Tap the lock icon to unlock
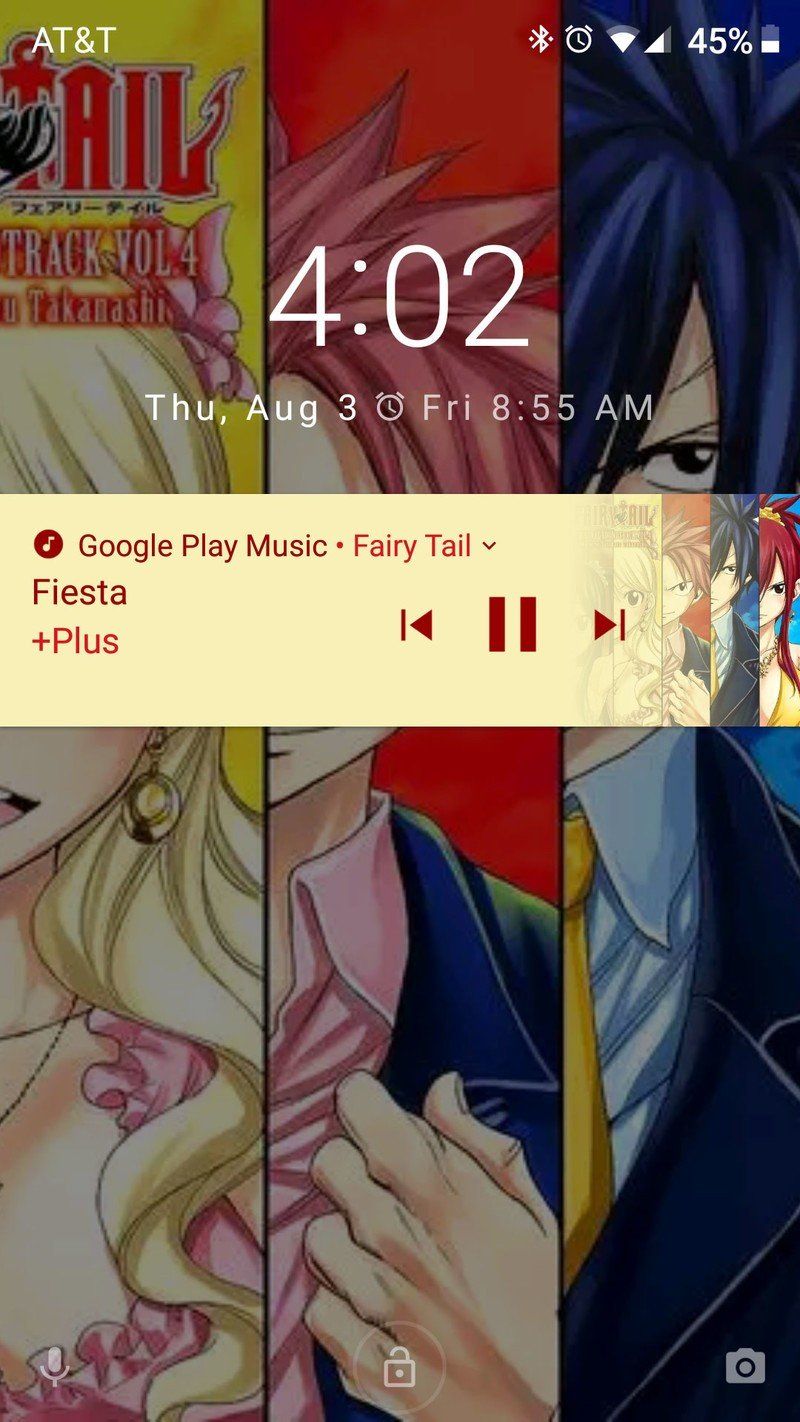Image resolution: width=800 pixels, height=1422 pixels. click(399, 1367)
